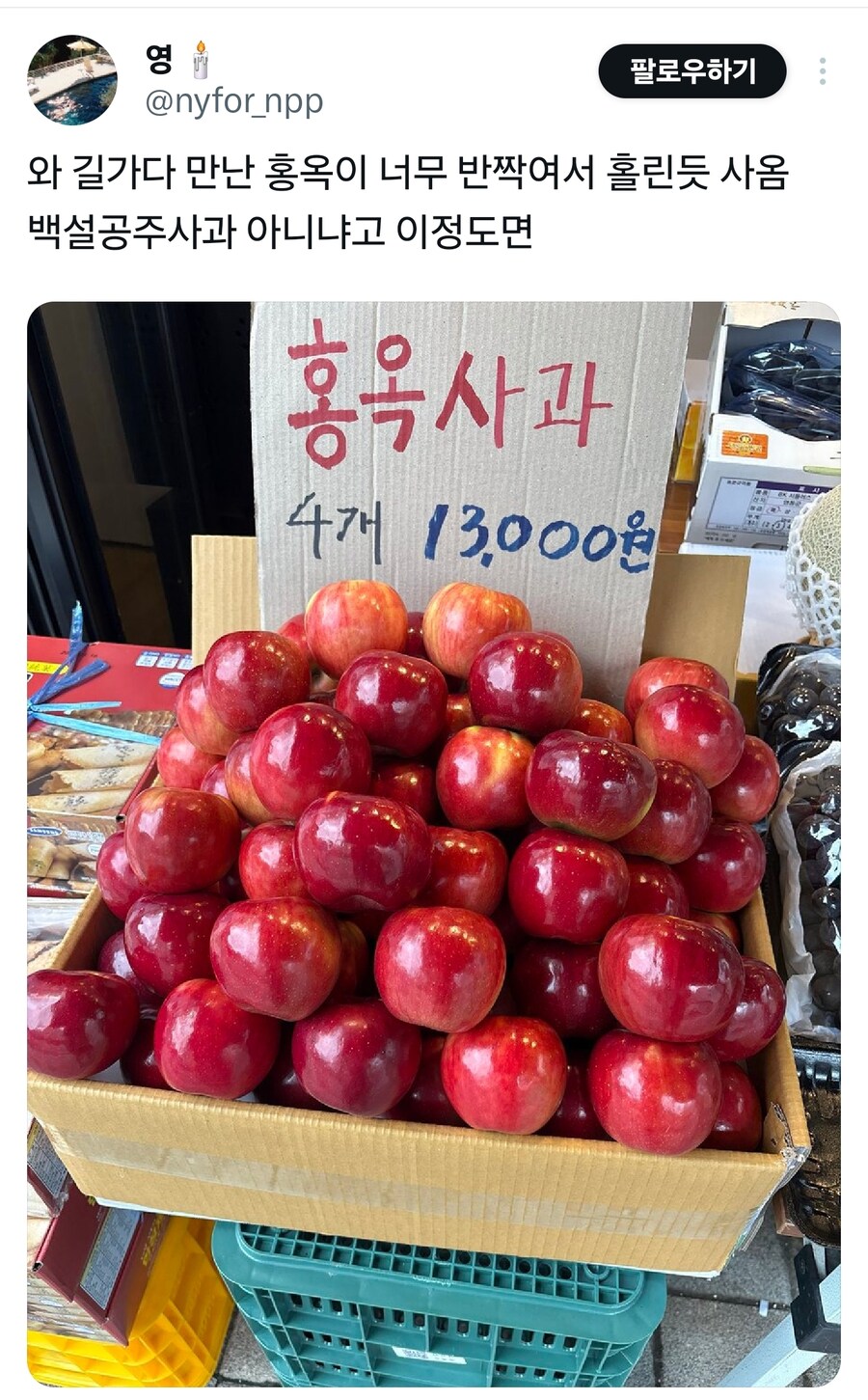This screenshot has height=1400, width=868.
Task: Open the @nyfor_npp profile handle
Action: pos(233,100)
